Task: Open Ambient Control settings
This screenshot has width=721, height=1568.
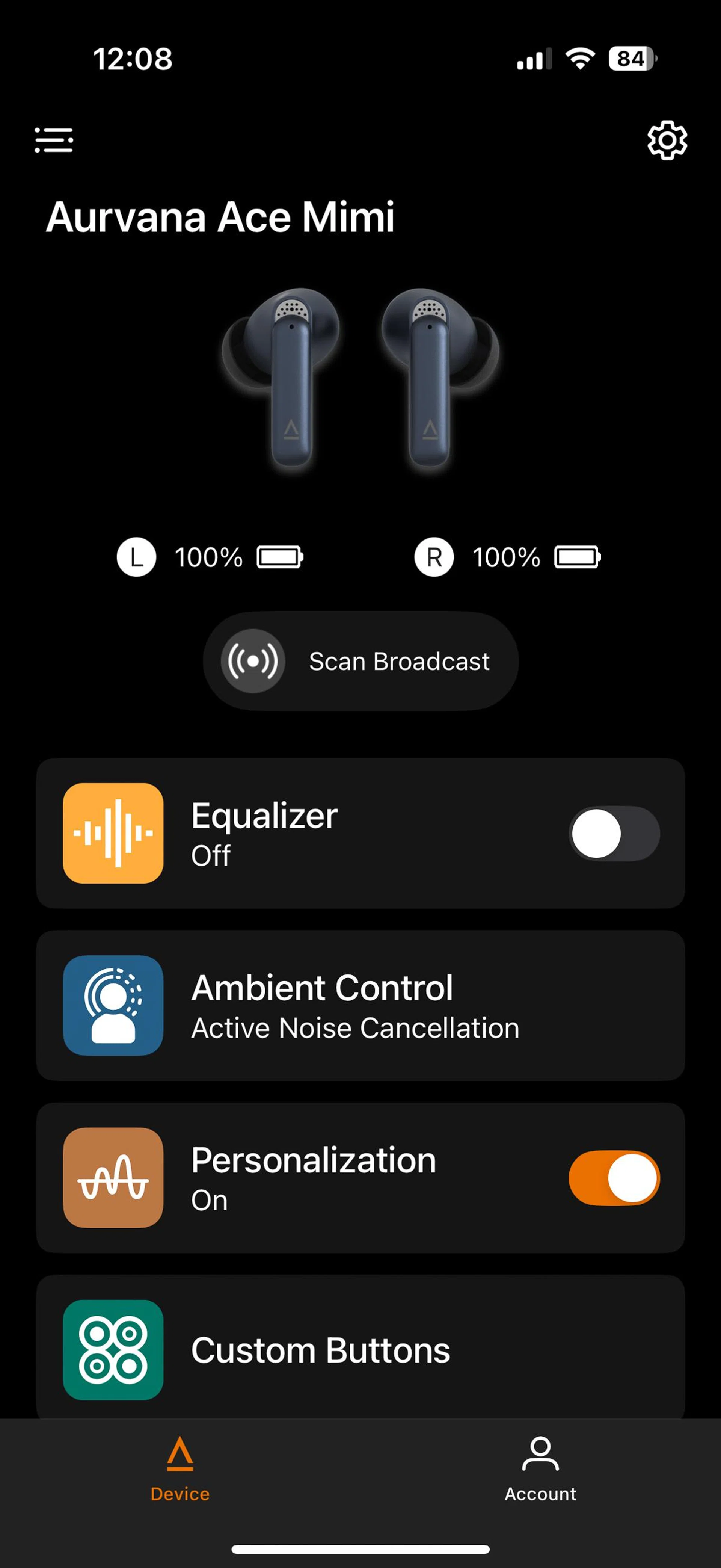Action: tap(360, 1006)
